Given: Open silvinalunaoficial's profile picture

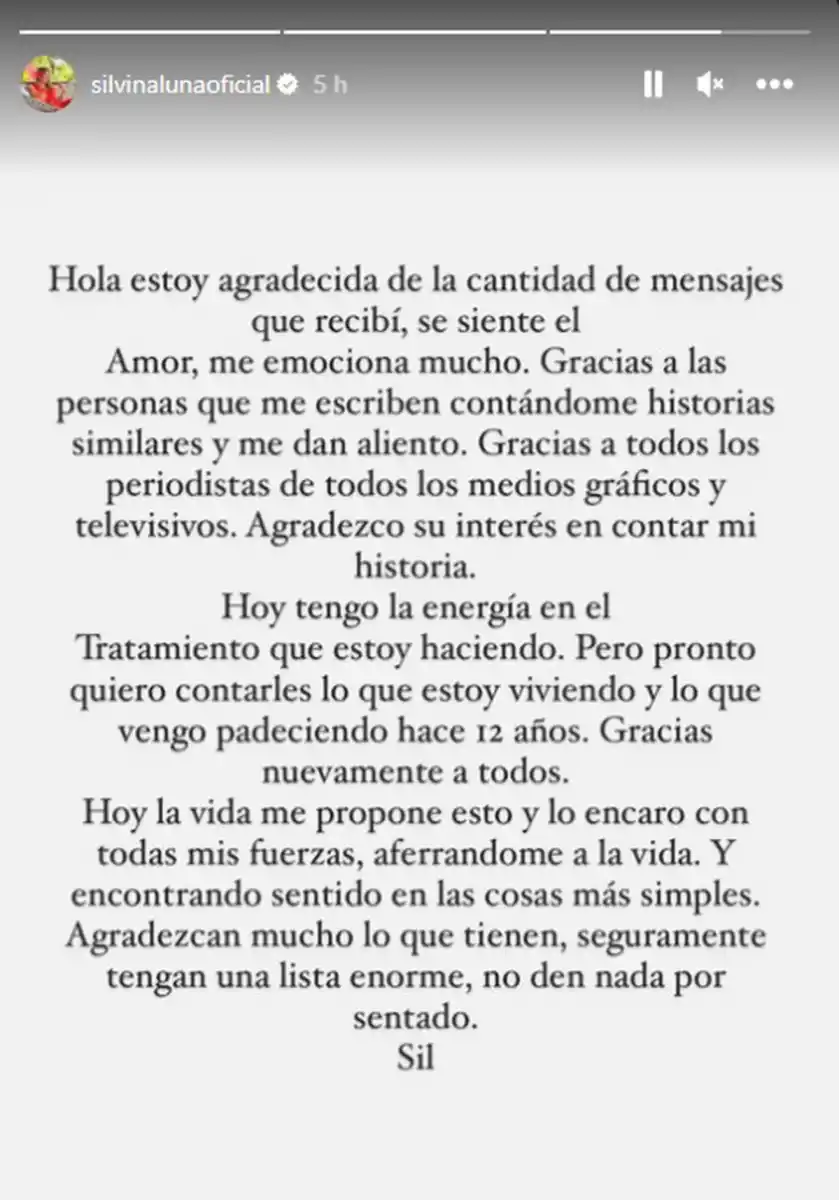Looking at the screenshot, I should [x=49, y=84].
